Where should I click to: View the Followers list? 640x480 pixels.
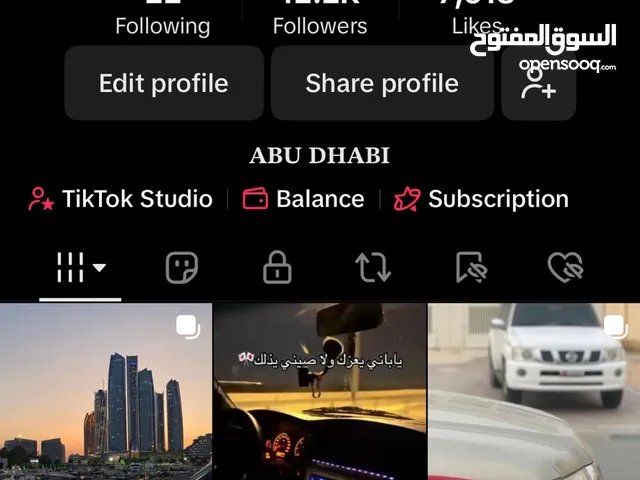[x=320, y=22]
